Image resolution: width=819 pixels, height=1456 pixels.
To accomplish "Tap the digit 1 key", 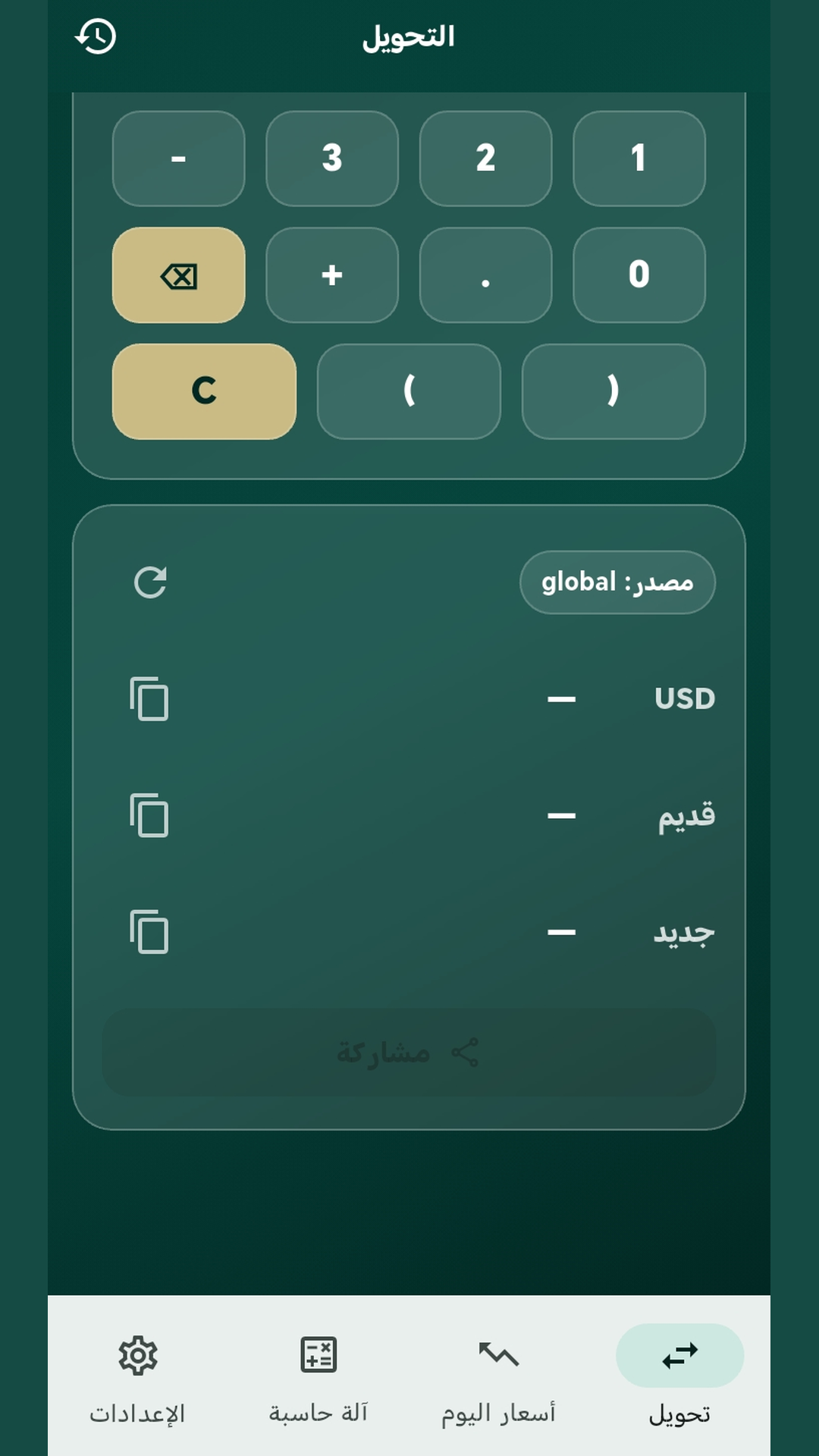I will coord(639,158).
